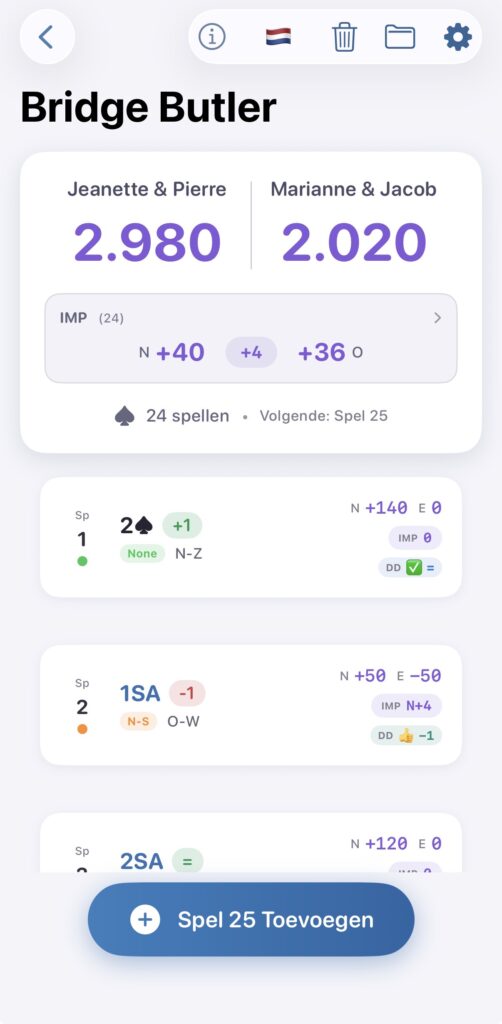Change language via the Dutch flag
502x1024 pixels.
(278, 37)
